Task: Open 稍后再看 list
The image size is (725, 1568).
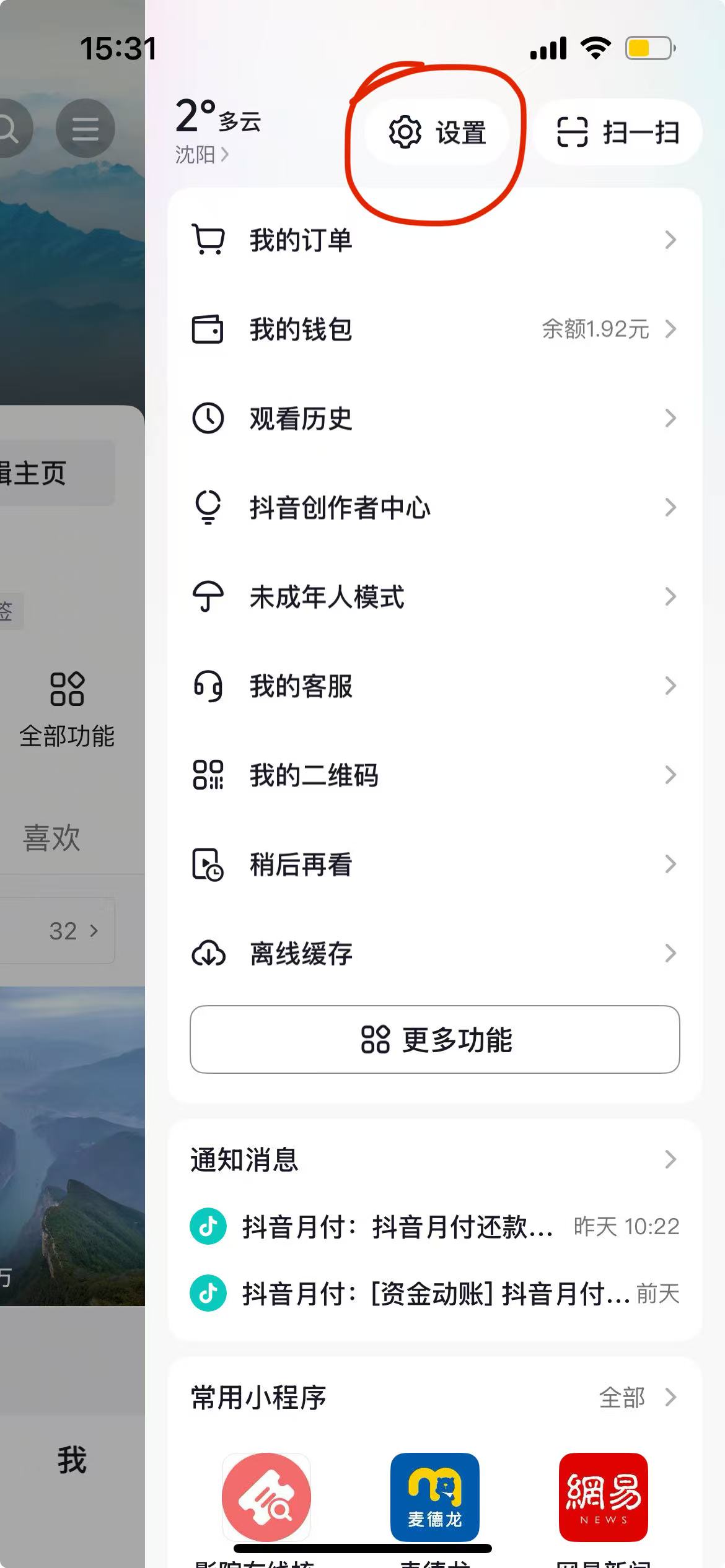Action: [x=434, y=865]
